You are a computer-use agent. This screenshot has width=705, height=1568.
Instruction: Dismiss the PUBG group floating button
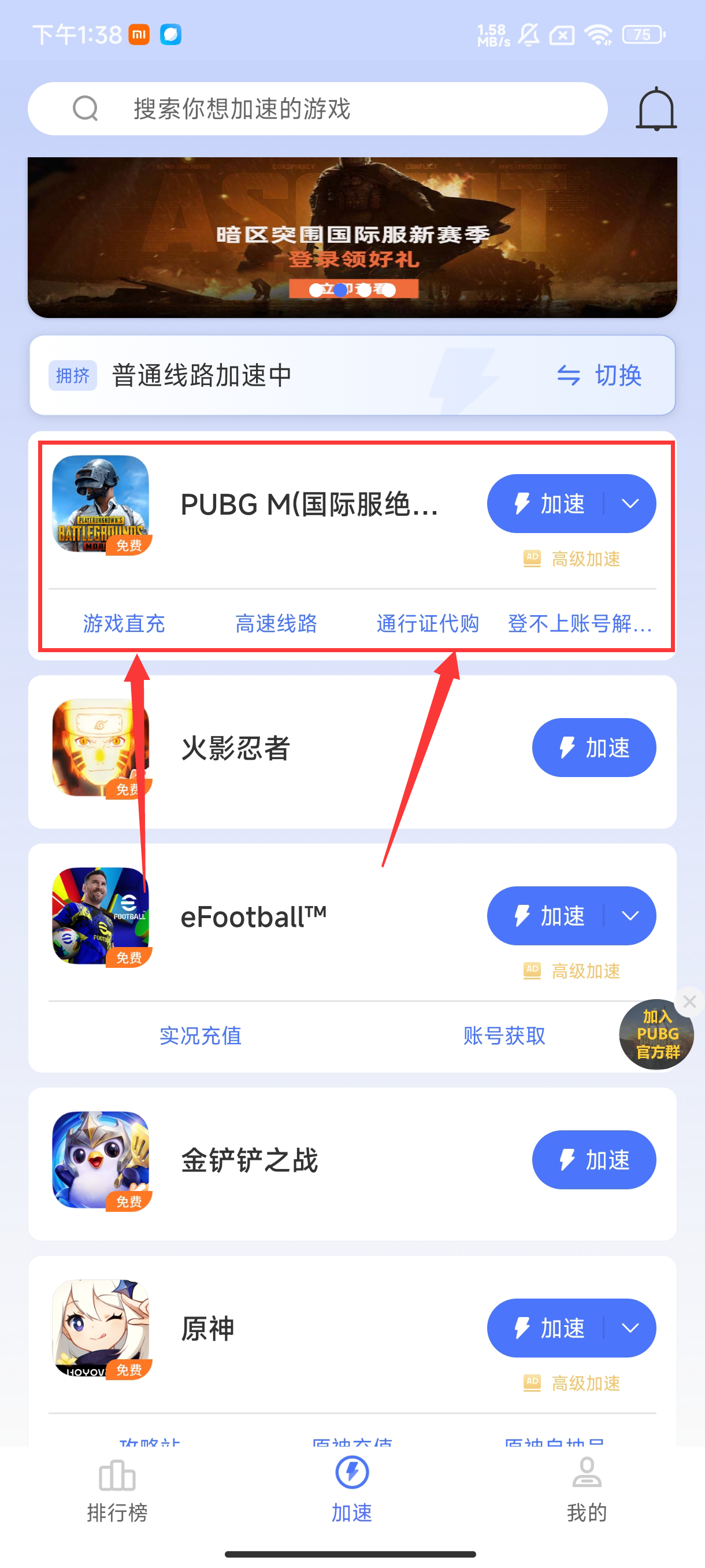[x=689, y=1001]
